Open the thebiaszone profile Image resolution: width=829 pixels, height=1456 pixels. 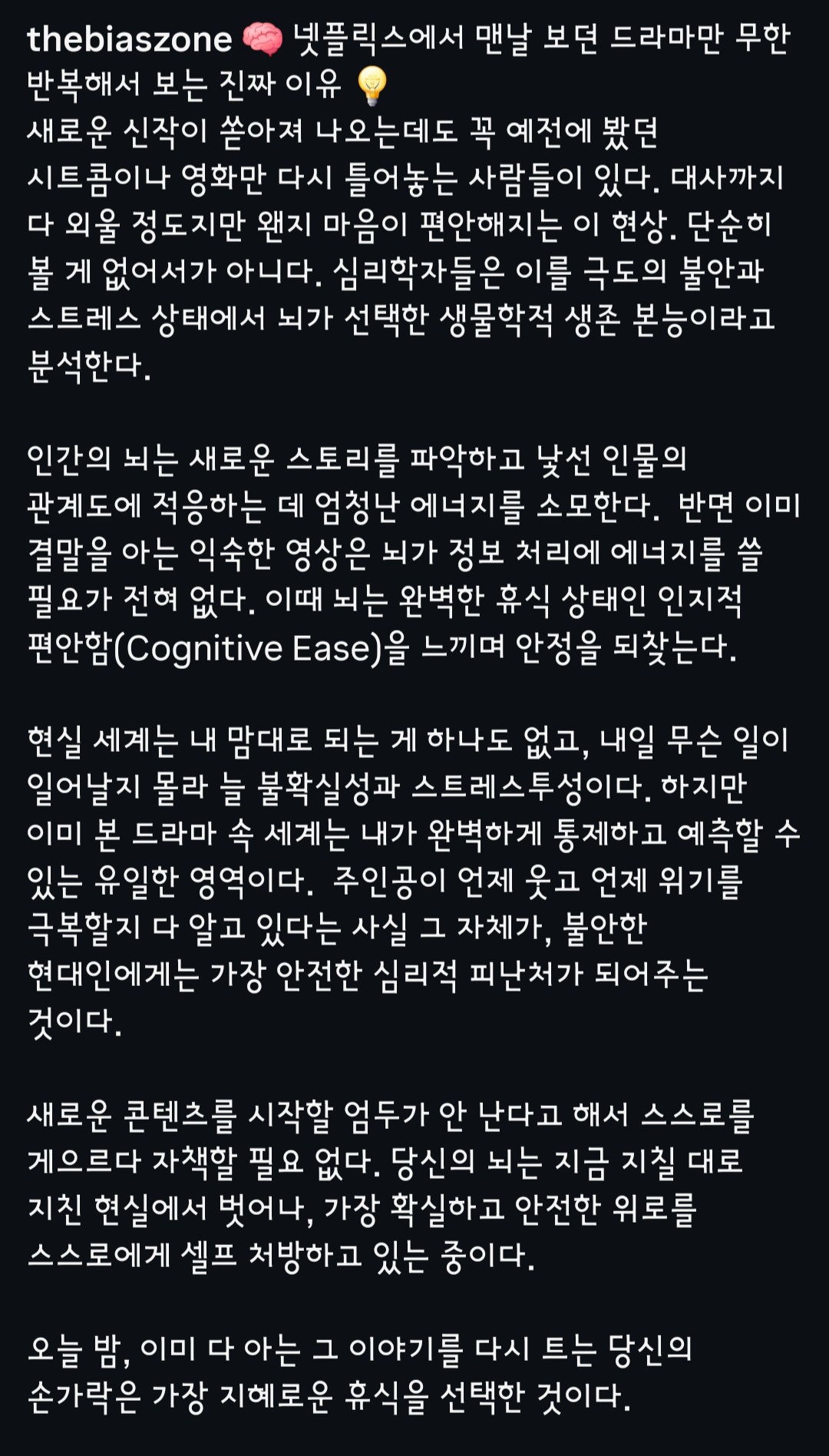coord(130,39)
